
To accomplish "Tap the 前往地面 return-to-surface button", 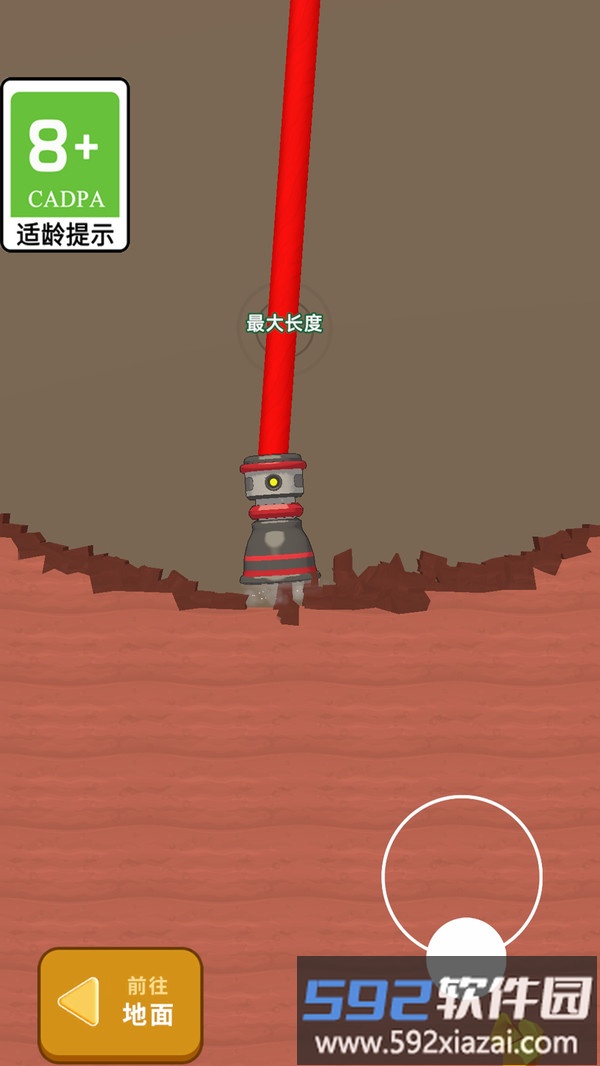I will (x=120, y=1003).
